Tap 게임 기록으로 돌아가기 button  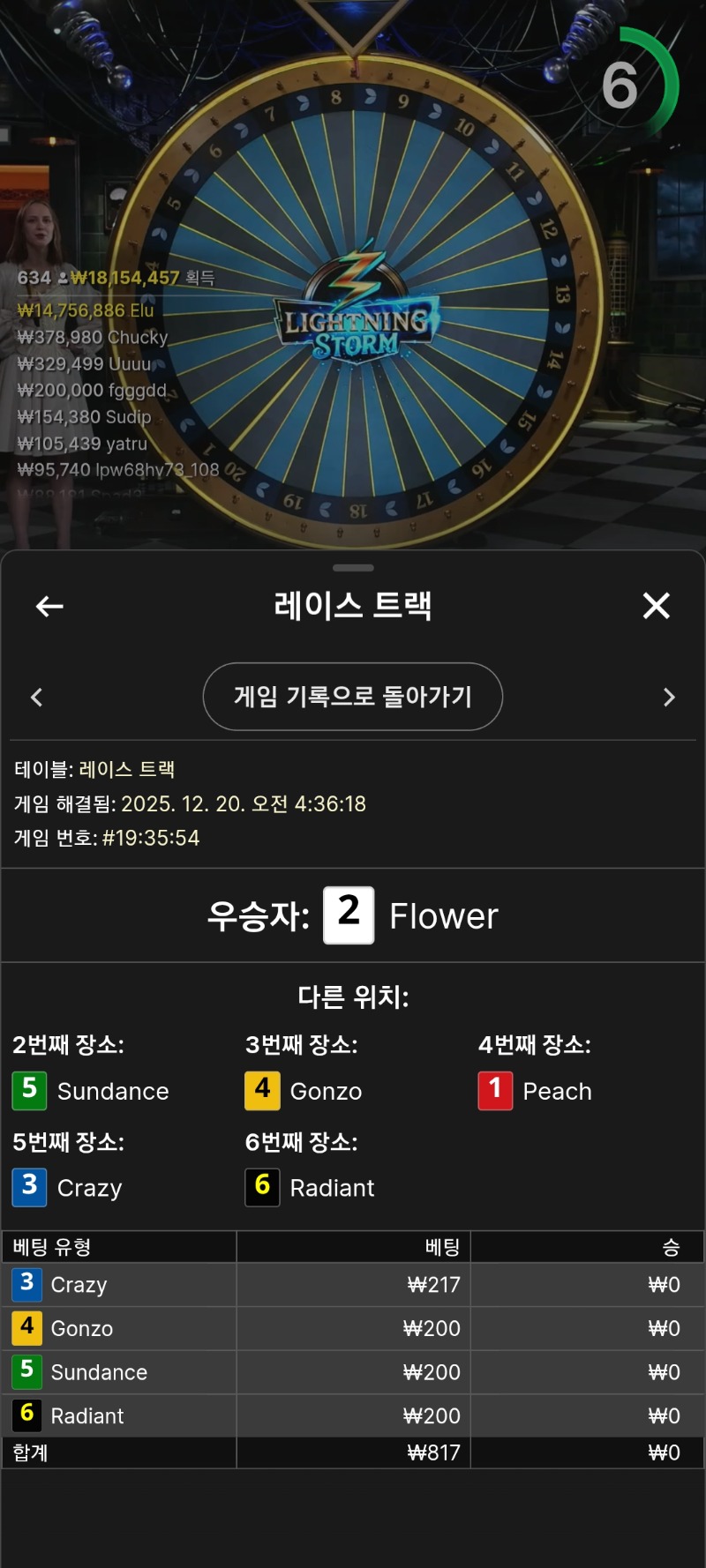[353, 697]
